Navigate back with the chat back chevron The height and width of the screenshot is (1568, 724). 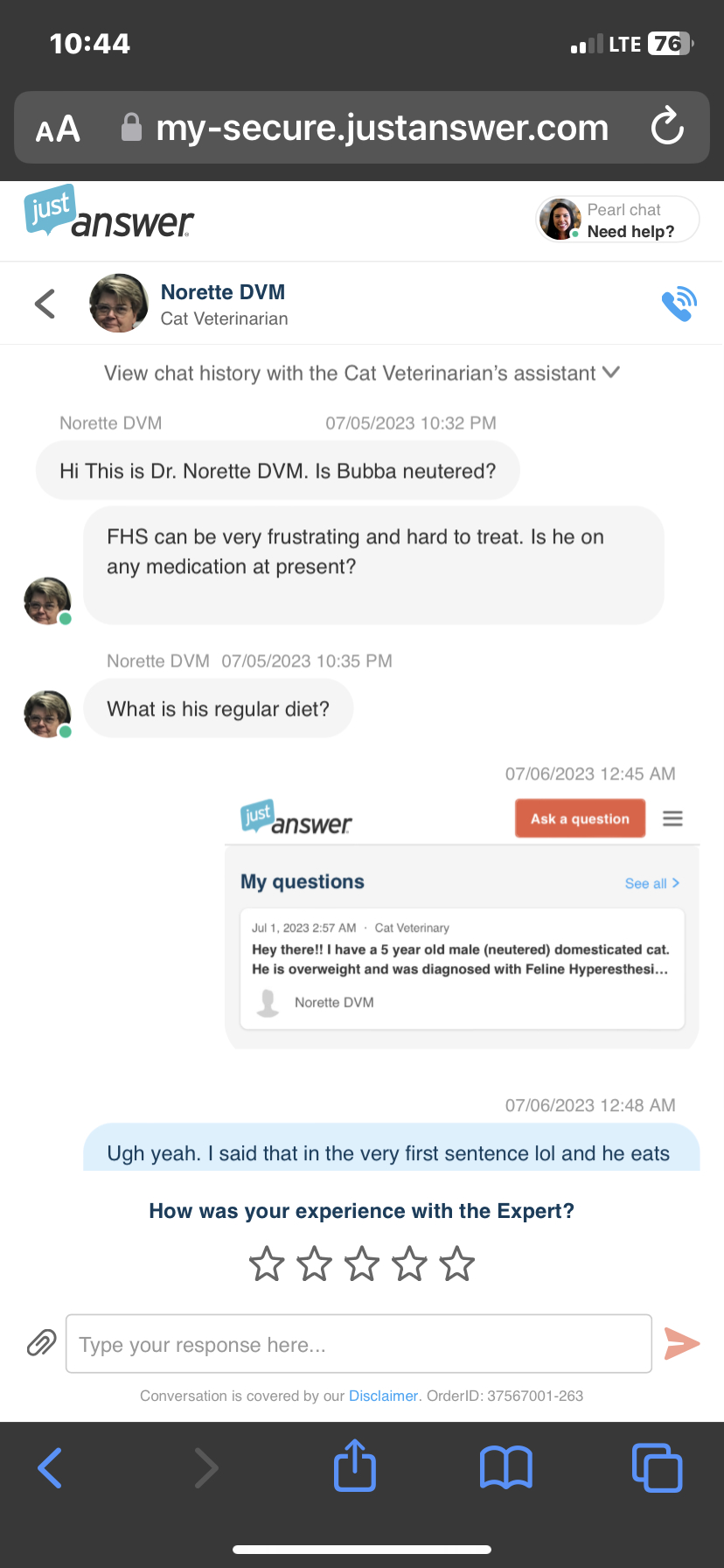[45, 303]
